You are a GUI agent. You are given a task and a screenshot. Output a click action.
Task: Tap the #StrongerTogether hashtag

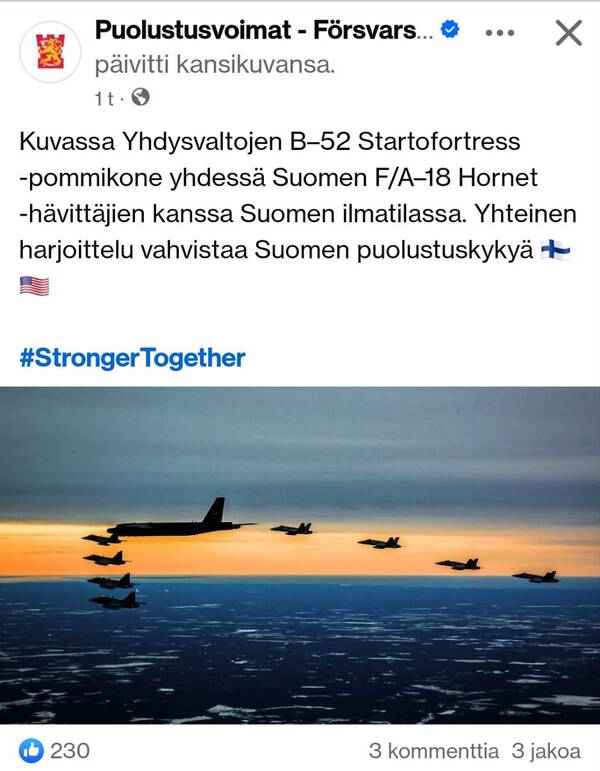(x=132, y=358)
